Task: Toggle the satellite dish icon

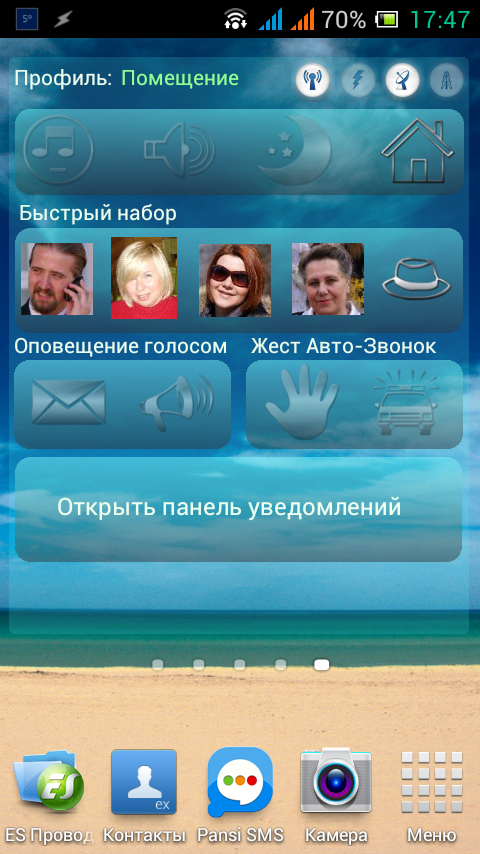Action: [x=403, y=81]
